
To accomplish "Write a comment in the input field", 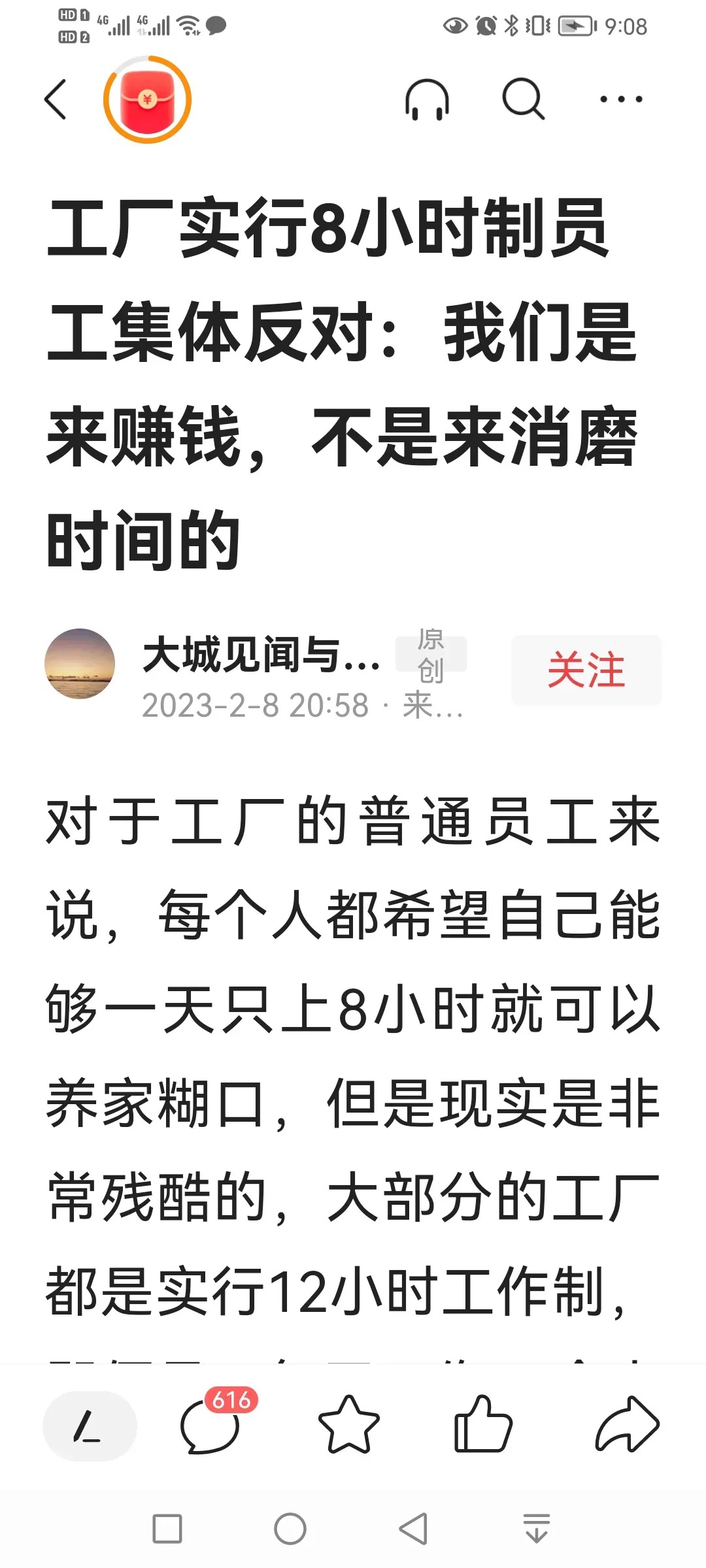I will pos(90,1426).
